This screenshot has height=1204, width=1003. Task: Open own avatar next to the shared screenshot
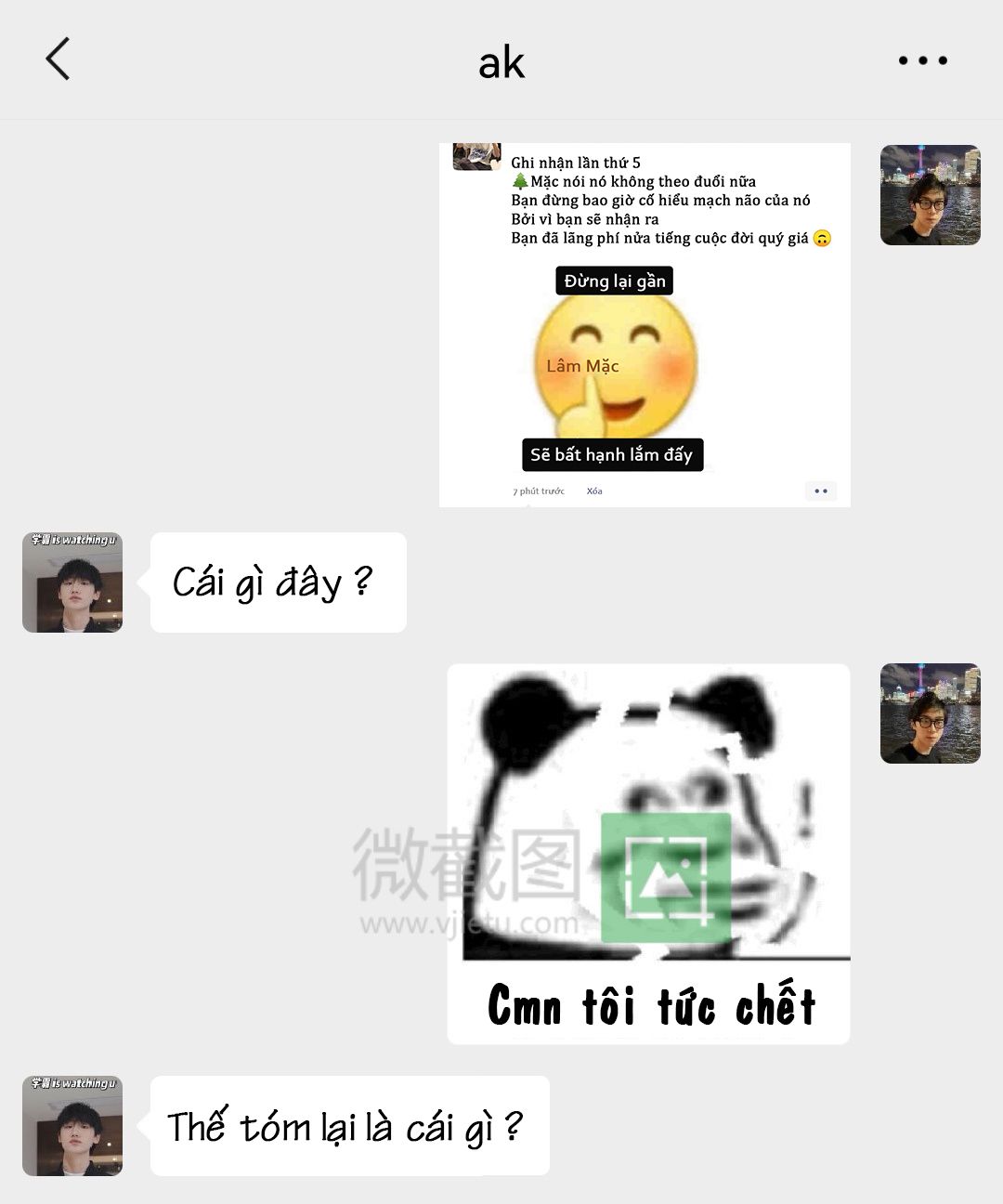(x=930, y=195)
